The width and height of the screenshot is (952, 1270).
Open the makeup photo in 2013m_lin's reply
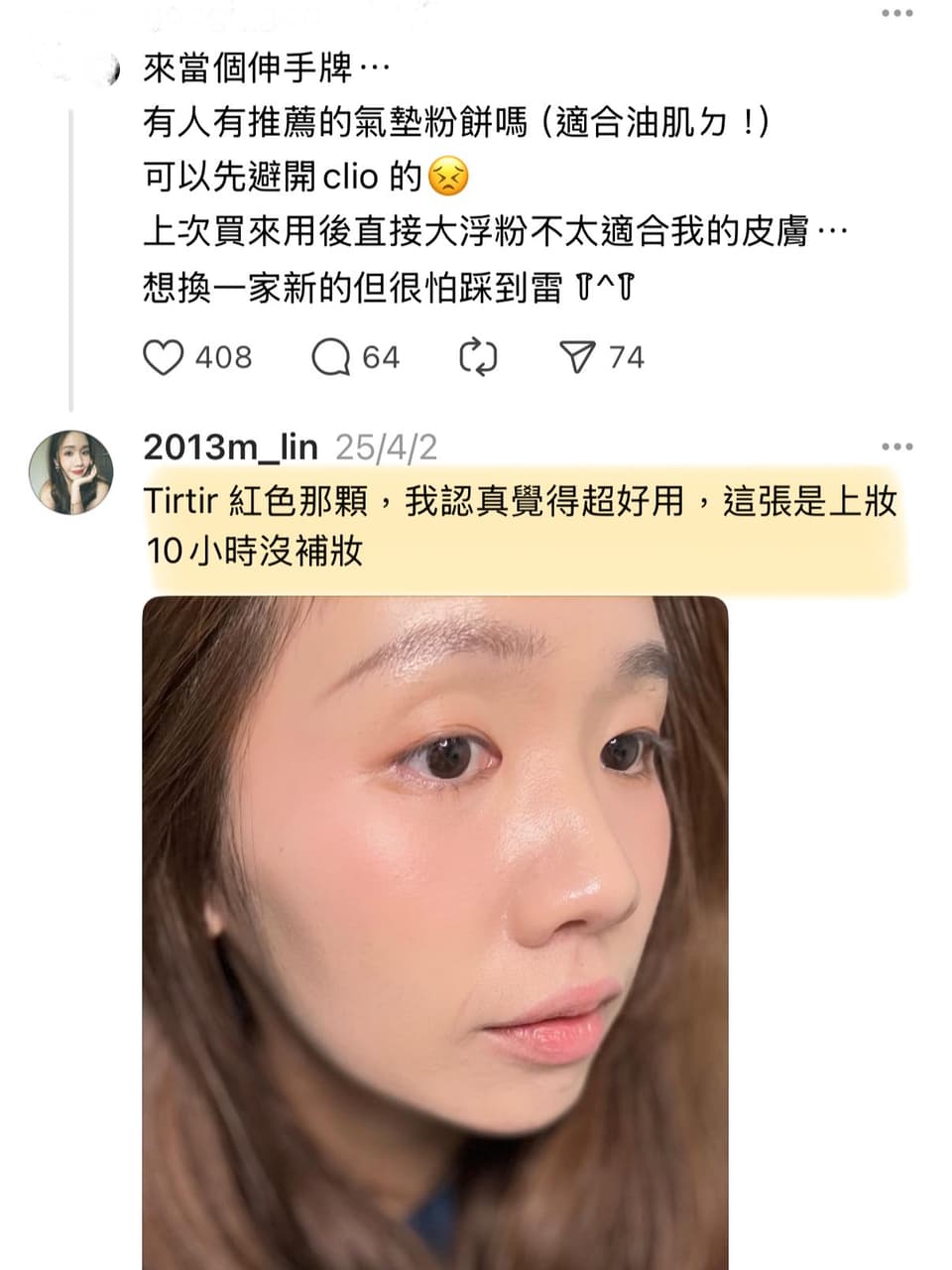tap(434, 933)
